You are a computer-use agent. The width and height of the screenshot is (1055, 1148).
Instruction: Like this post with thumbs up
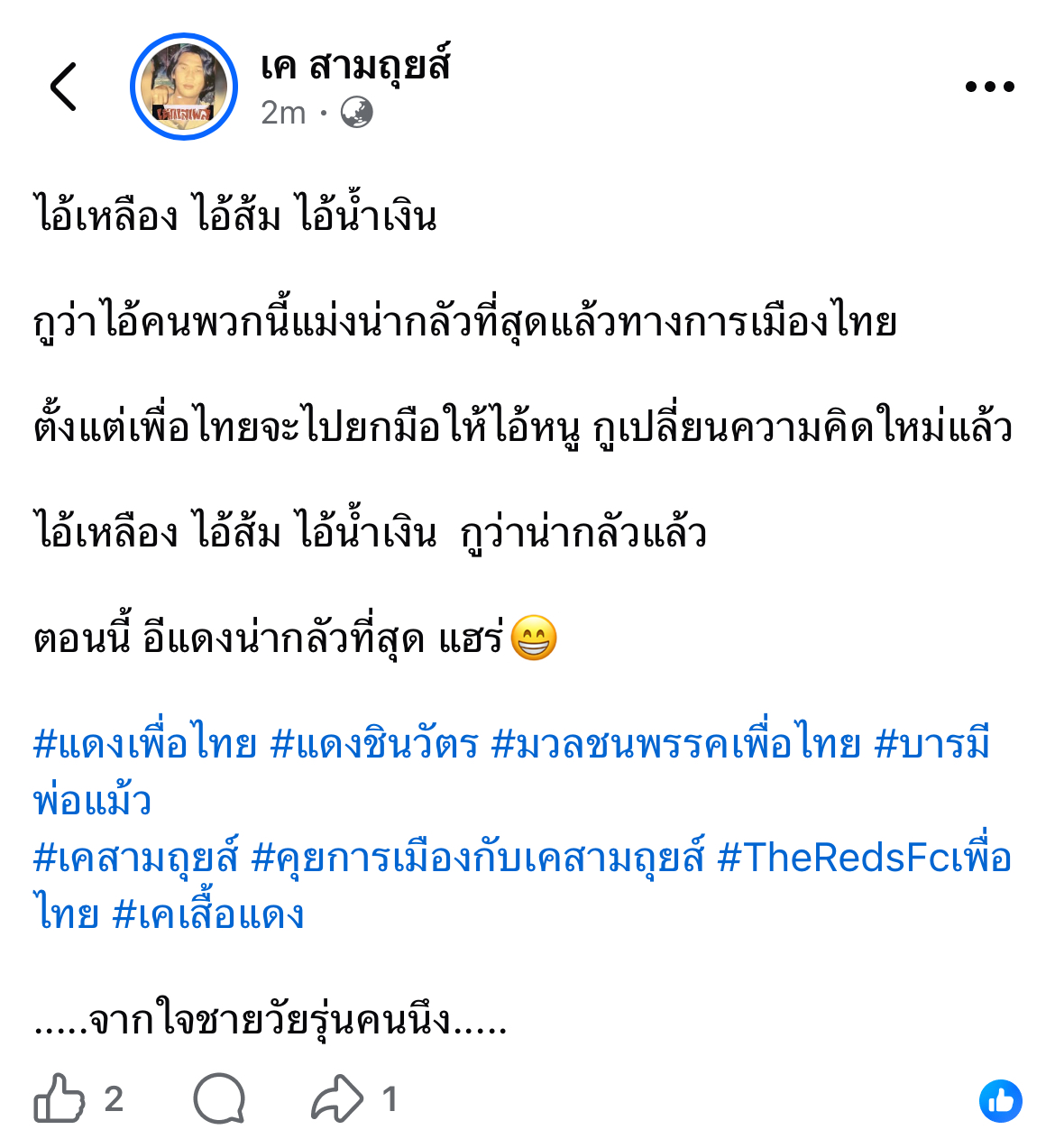[x=60, y=1098]
